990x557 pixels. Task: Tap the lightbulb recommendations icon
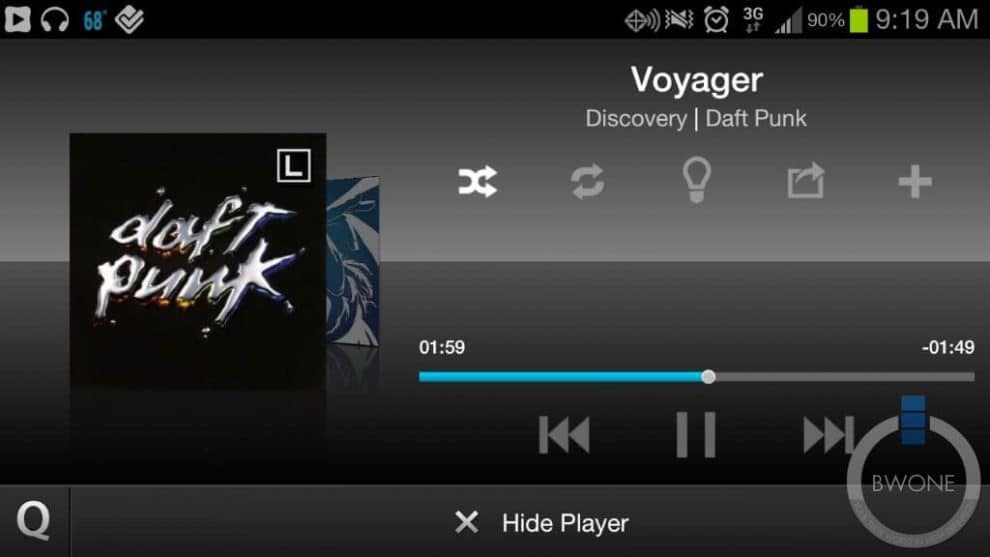(x=696, y=181)
